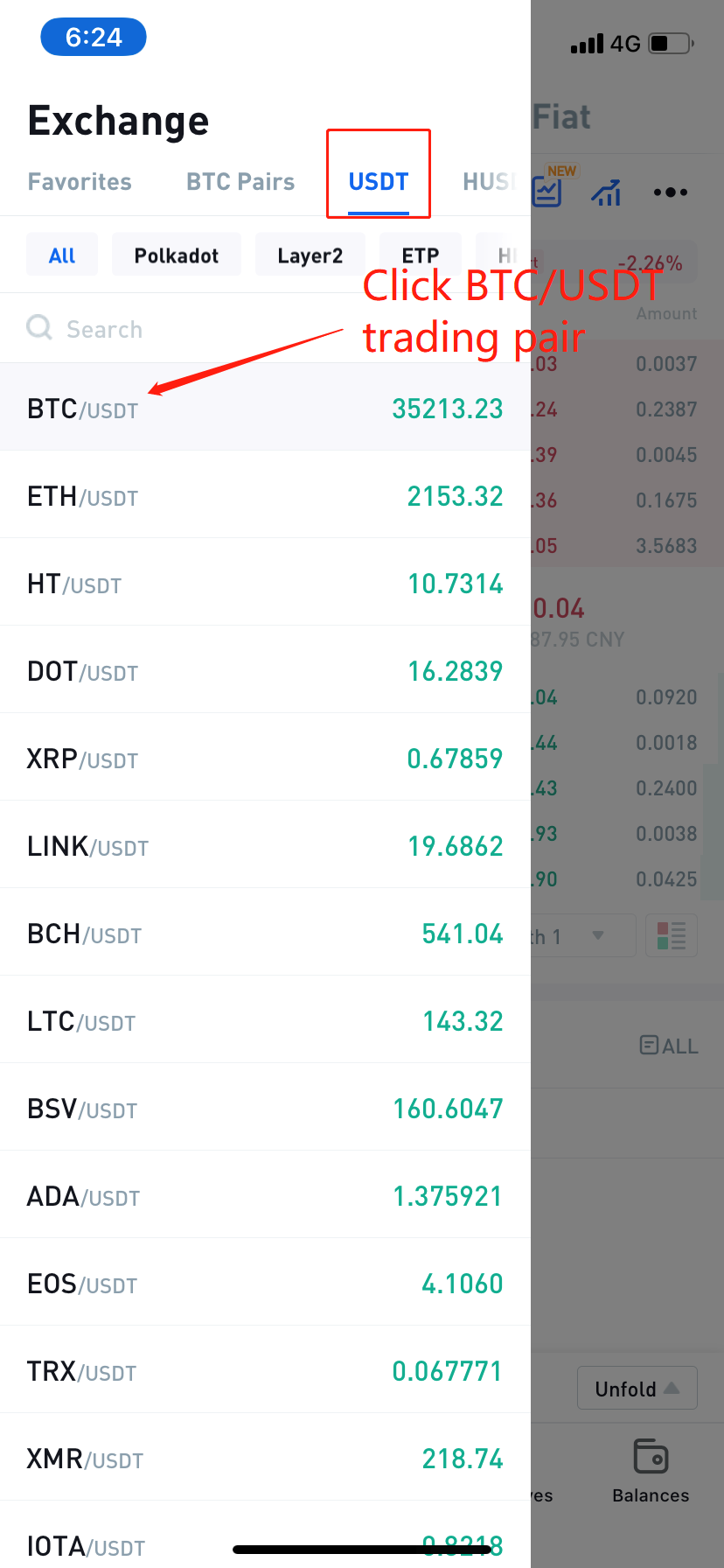Image resolution: width=724 pixels, height=1568 pixels.
Task: Switch to the Favorites tab
Action: coord(80,182)
